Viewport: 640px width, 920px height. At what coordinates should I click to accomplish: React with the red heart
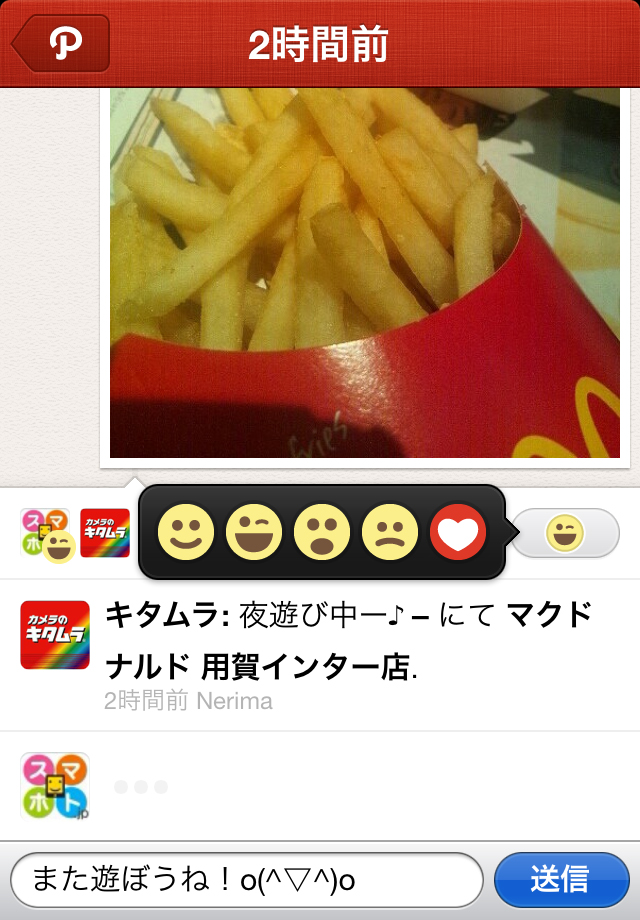tap(458, 532)
